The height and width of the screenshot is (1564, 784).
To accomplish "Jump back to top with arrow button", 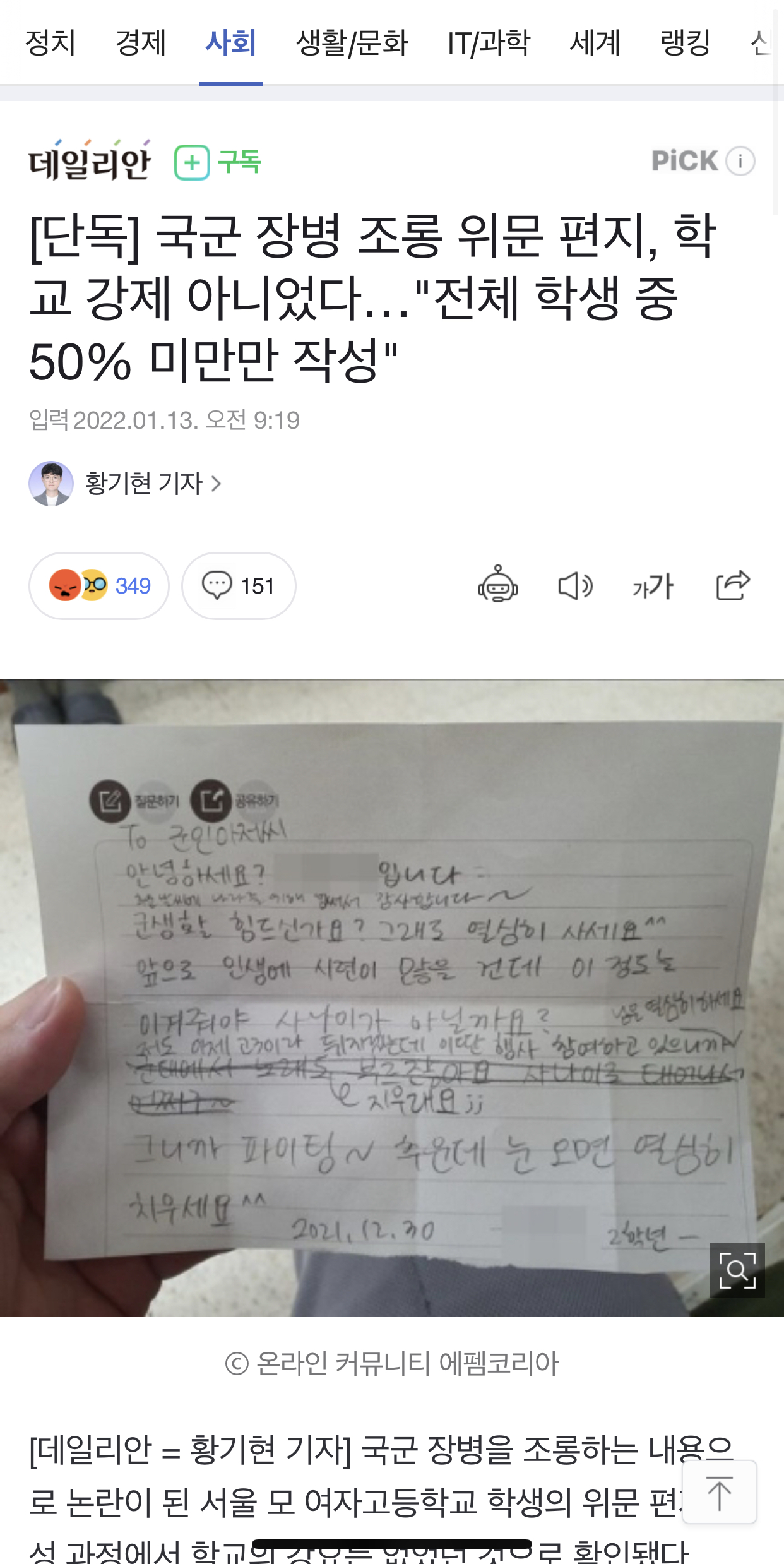I will click(719, 1492).
